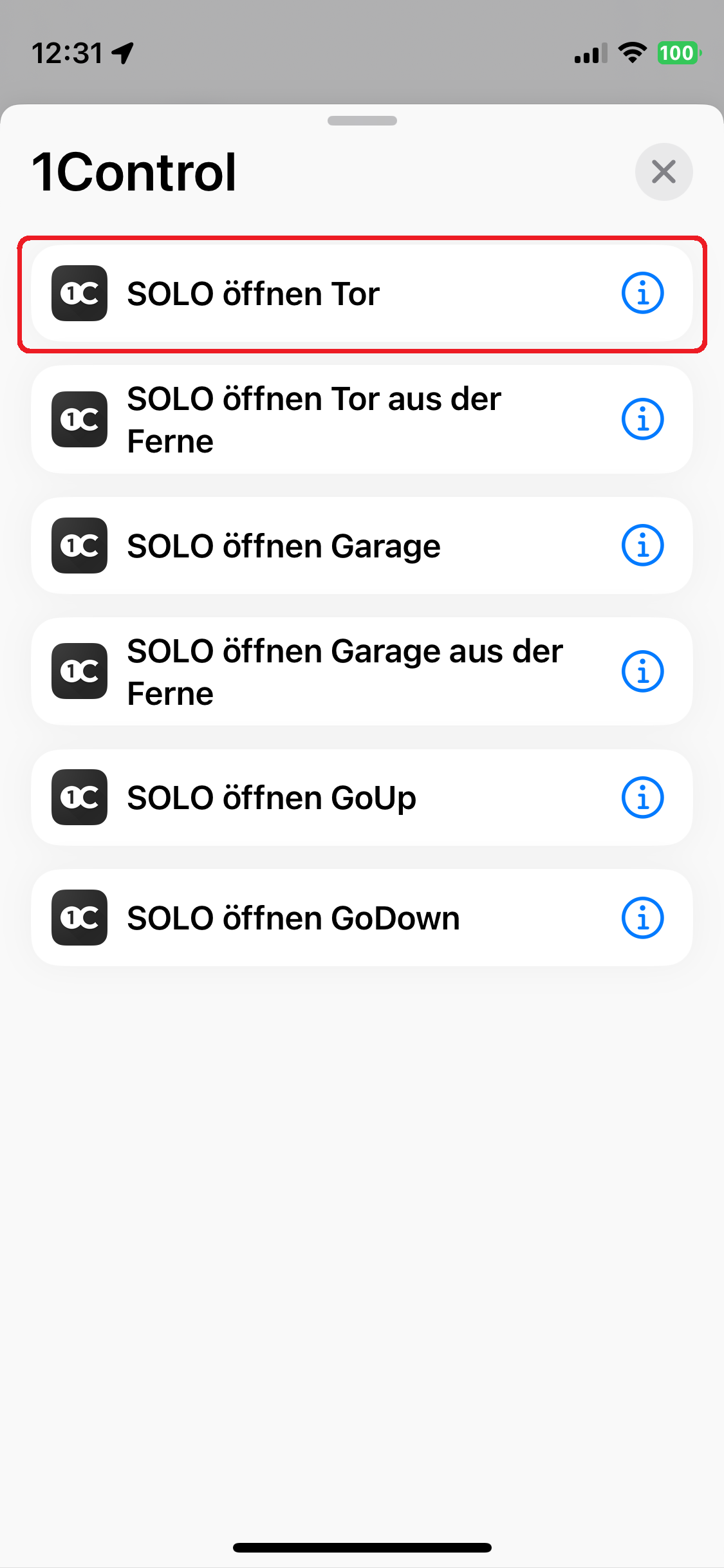The image size is (724, 1568).
Task: Choose the SOLO öffnen GoDown action
Action: pyautogui.click(x=362, y=918)
